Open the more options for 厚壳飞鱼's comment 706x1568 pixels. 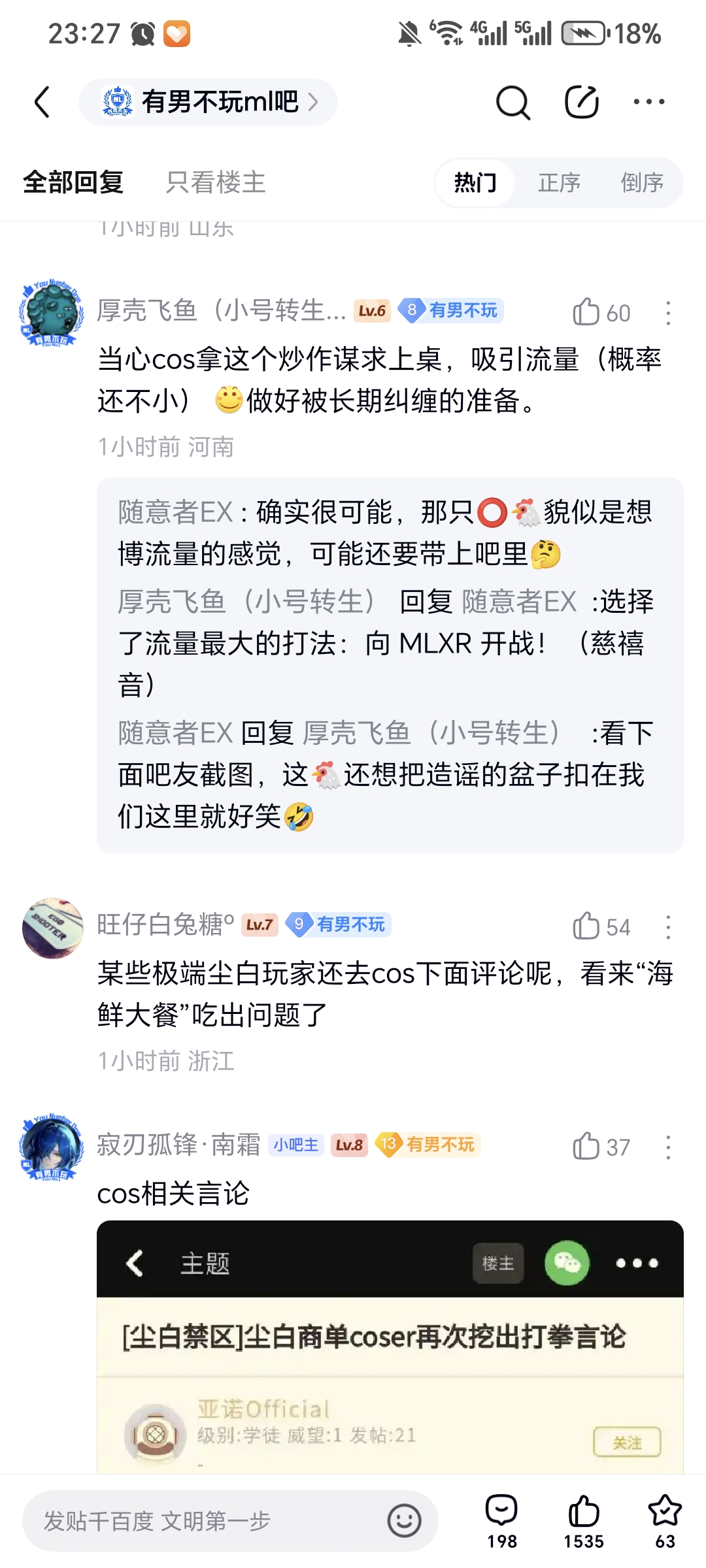[667, 313]
